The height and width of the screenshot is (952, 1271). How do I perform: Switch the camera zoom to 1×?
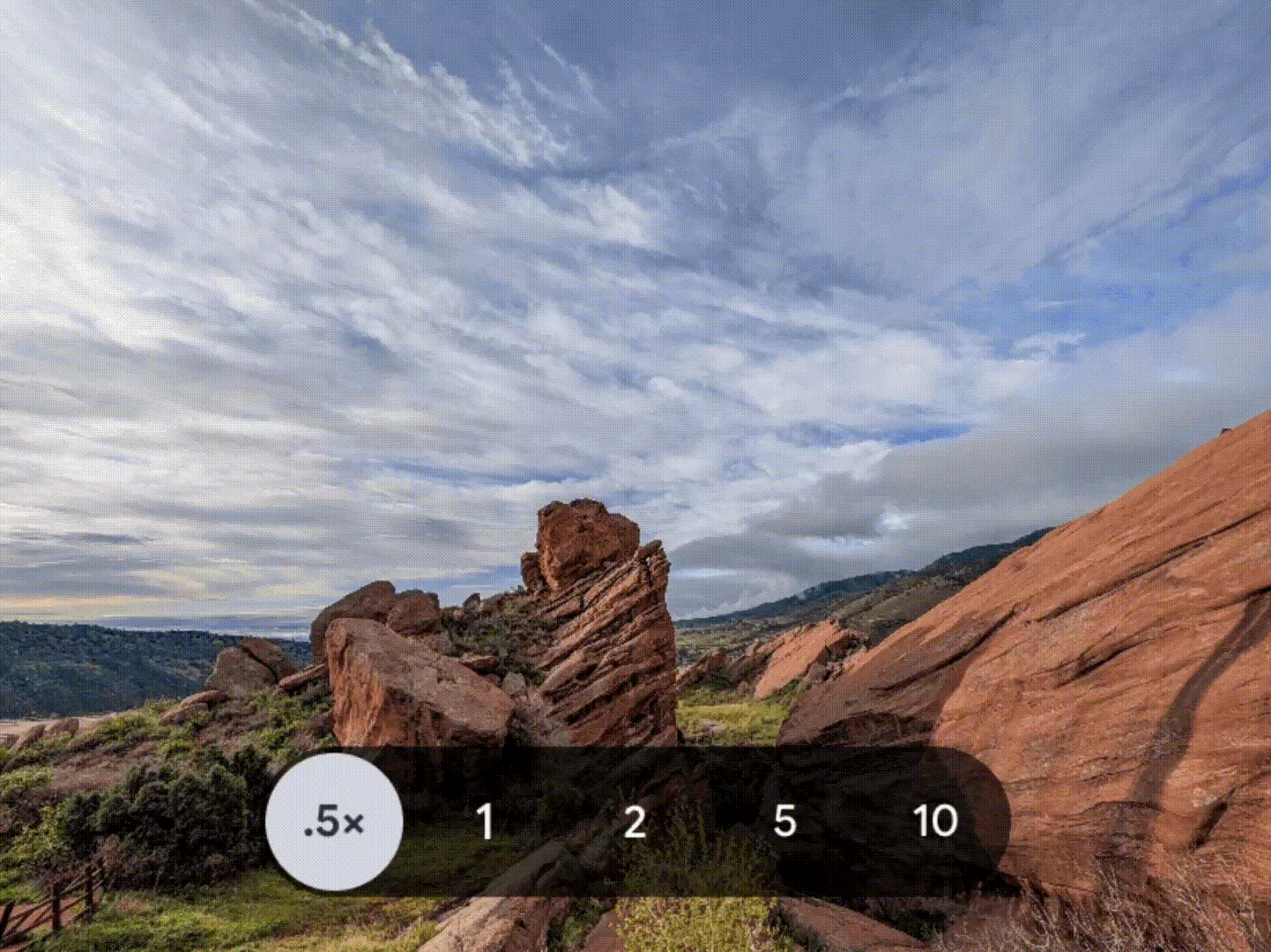point(484,822)
